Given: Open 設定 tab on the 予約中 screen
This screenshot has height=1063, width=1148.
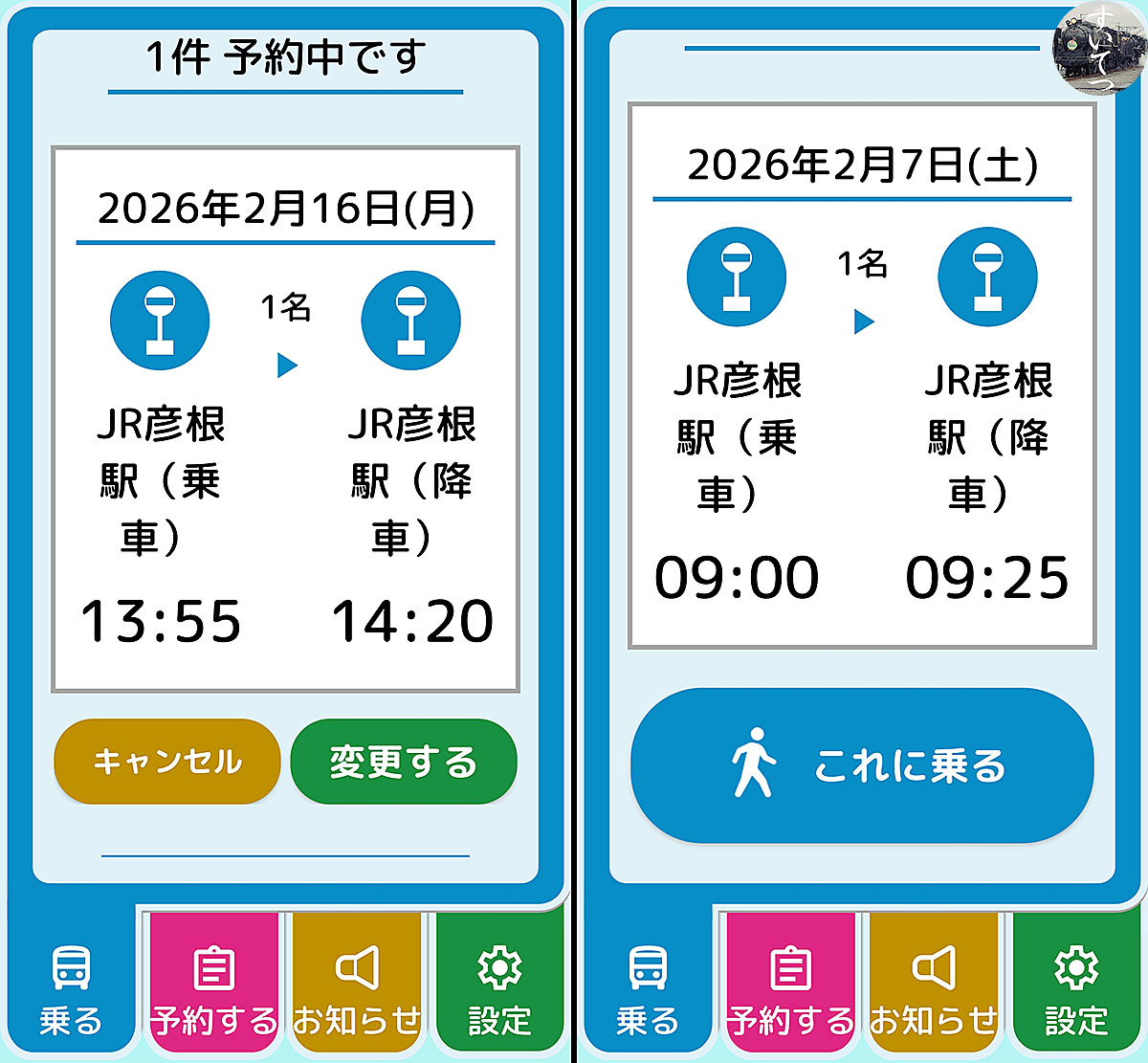Looking at the screenshot, I should (499, 982).
